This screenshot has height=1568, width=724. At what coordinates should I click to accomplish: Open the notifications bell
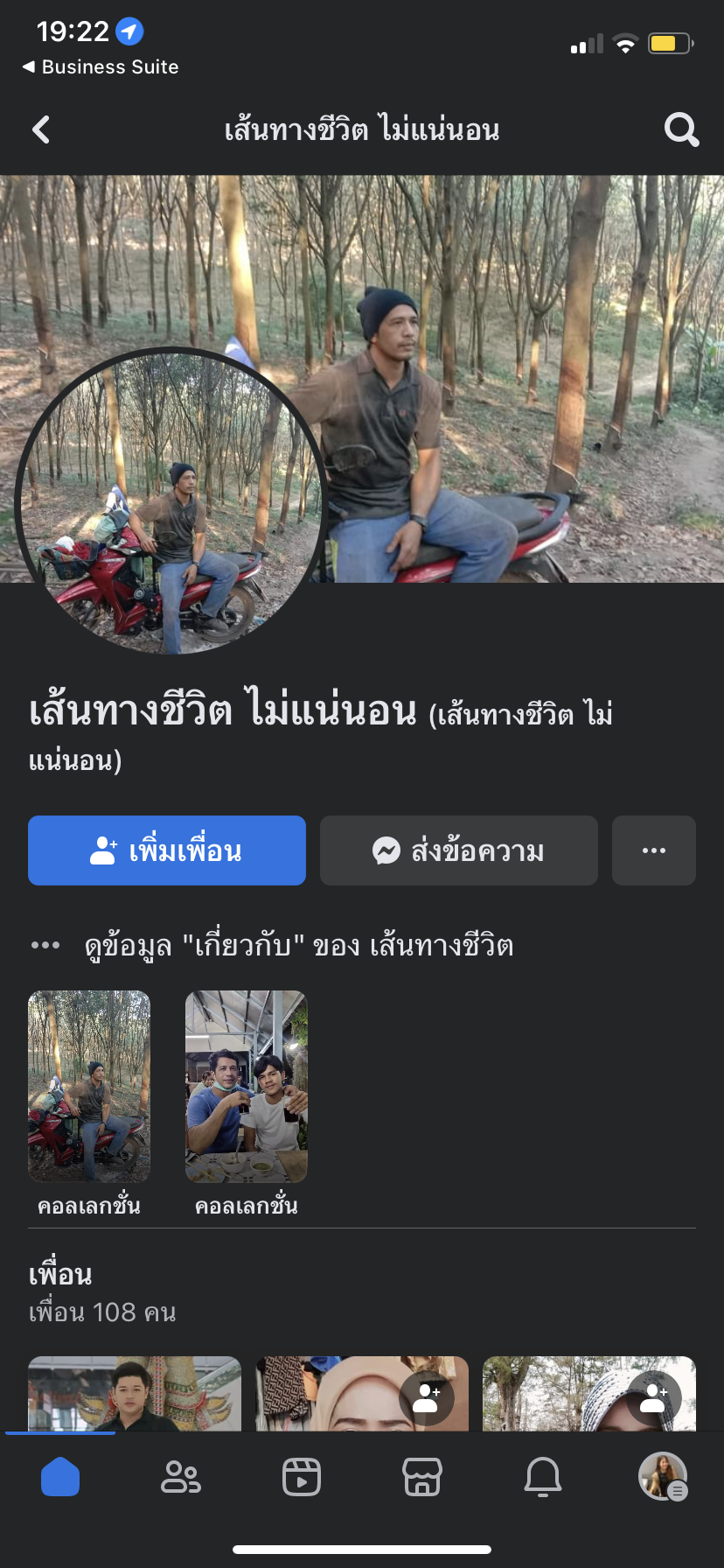pyautogui.click(x=543, y=1477)
